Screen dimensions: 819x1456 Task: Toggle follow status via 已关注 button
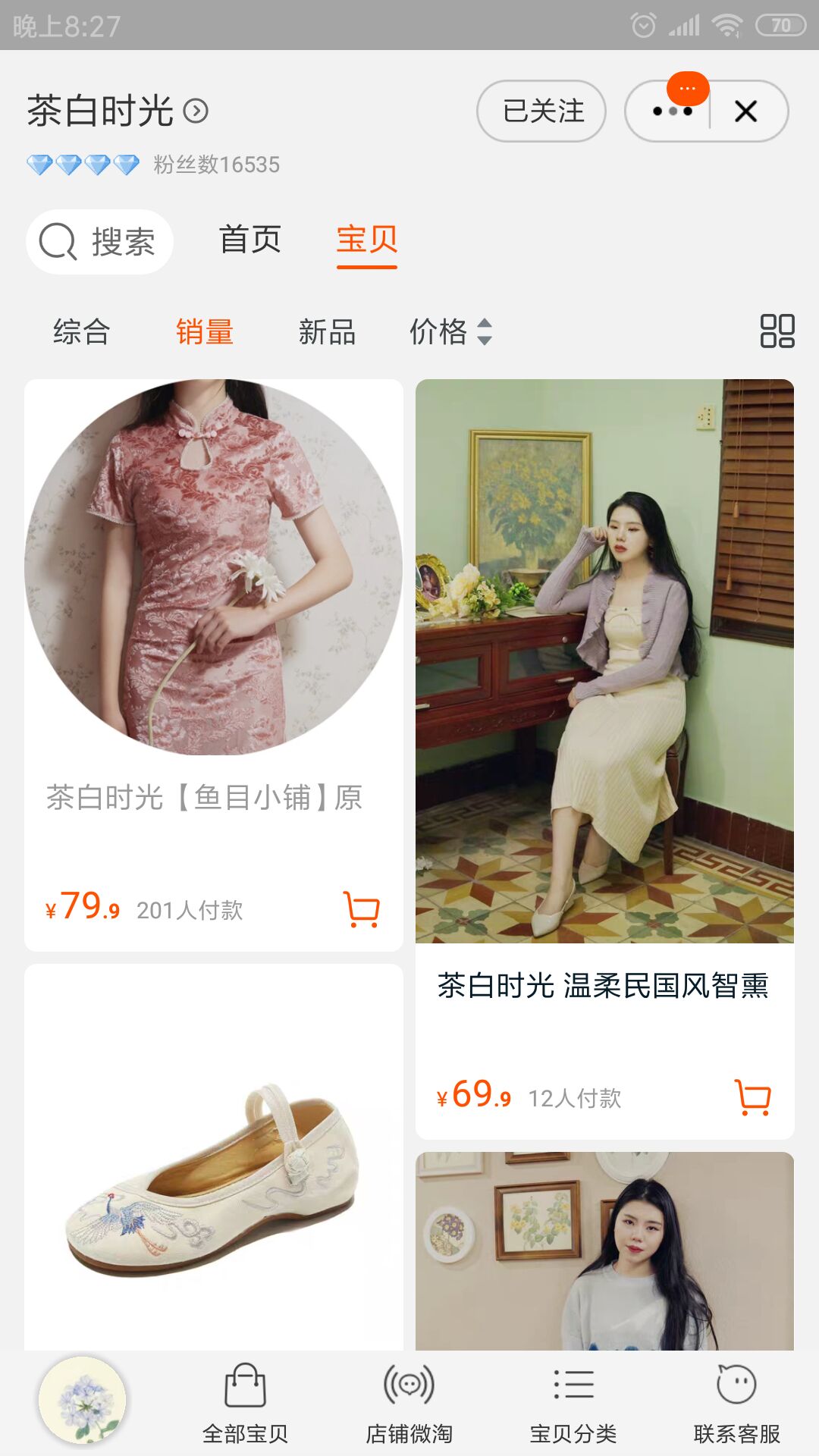[541, 111]
